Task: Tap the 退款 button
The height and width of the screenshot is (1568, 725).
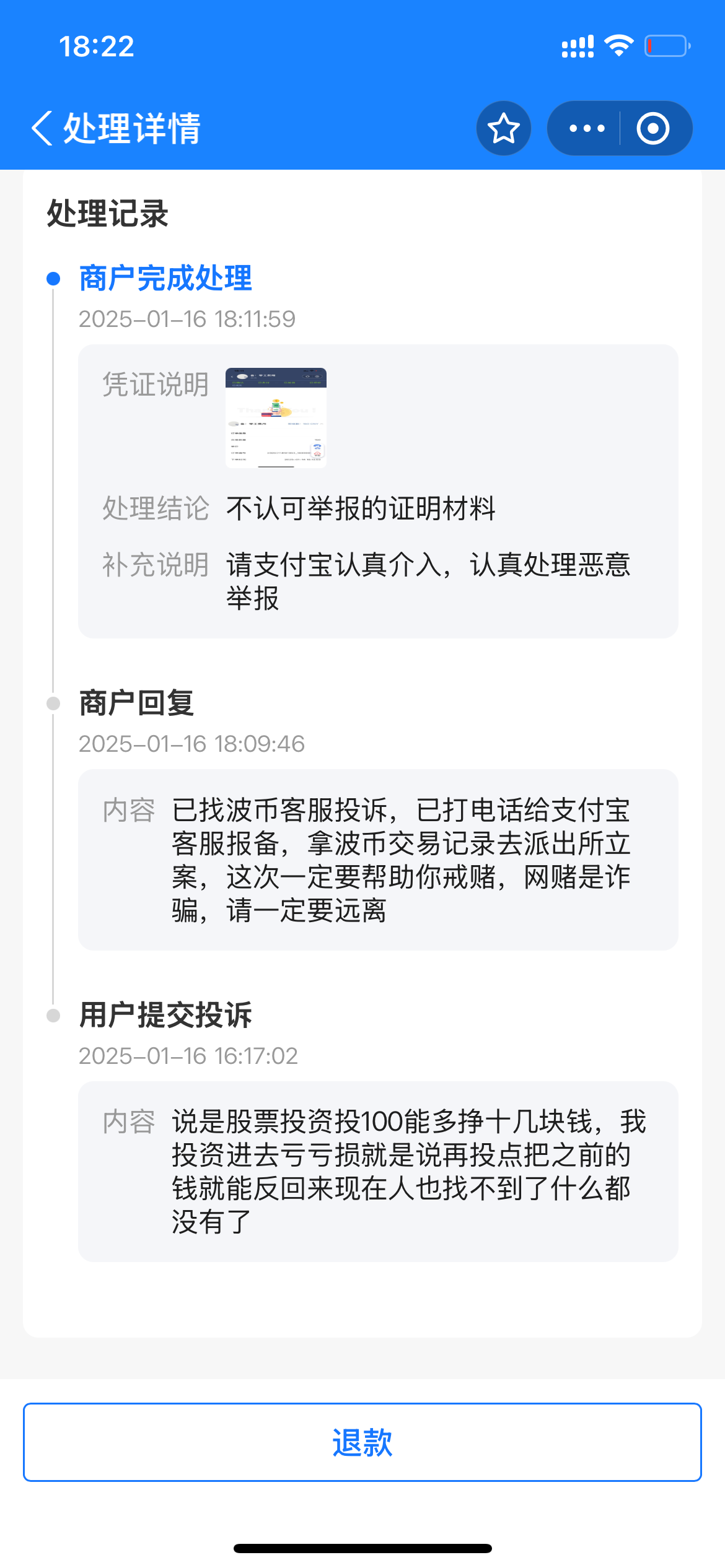Action: (x=362, y=1442)
